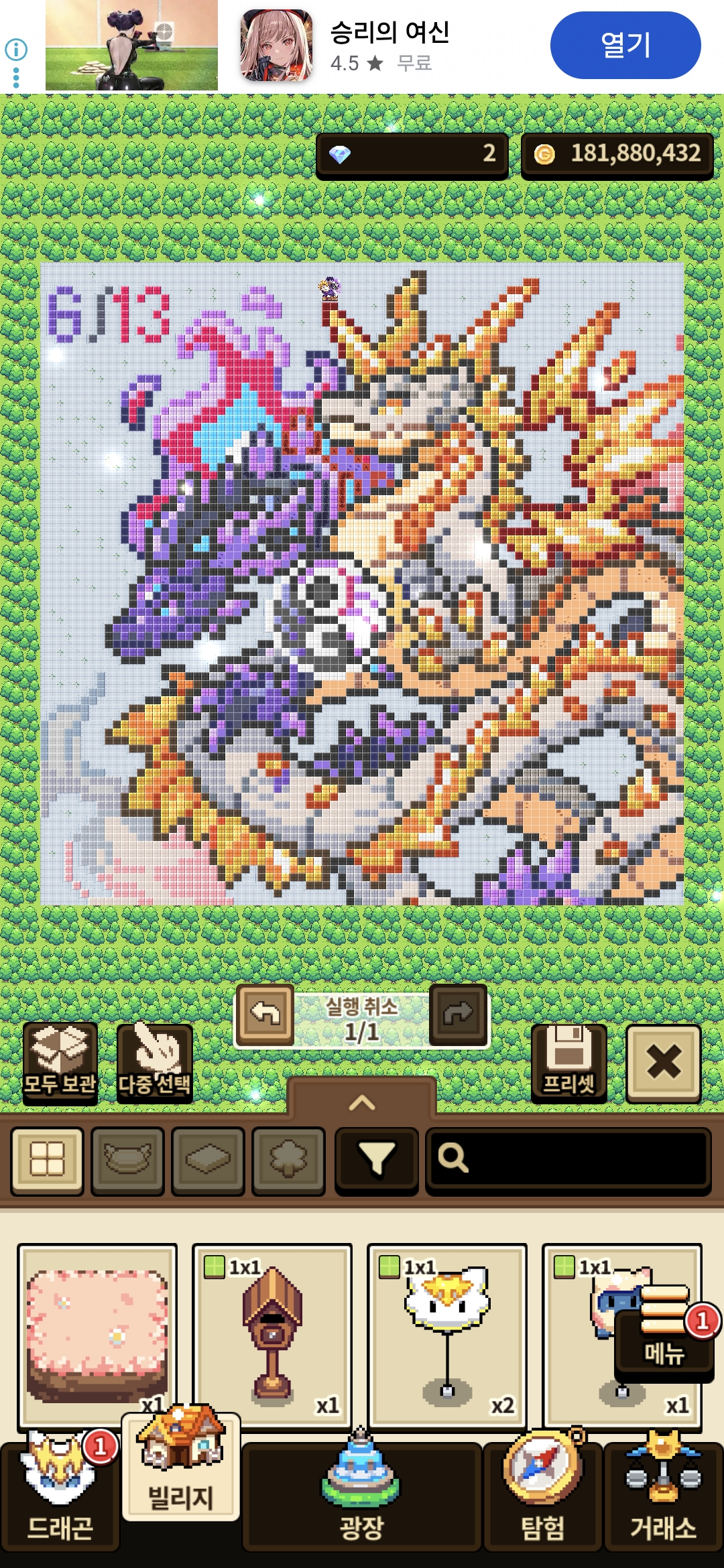Open the 프리셋 preset save button
The image size is (724, 1568).
568,1062
